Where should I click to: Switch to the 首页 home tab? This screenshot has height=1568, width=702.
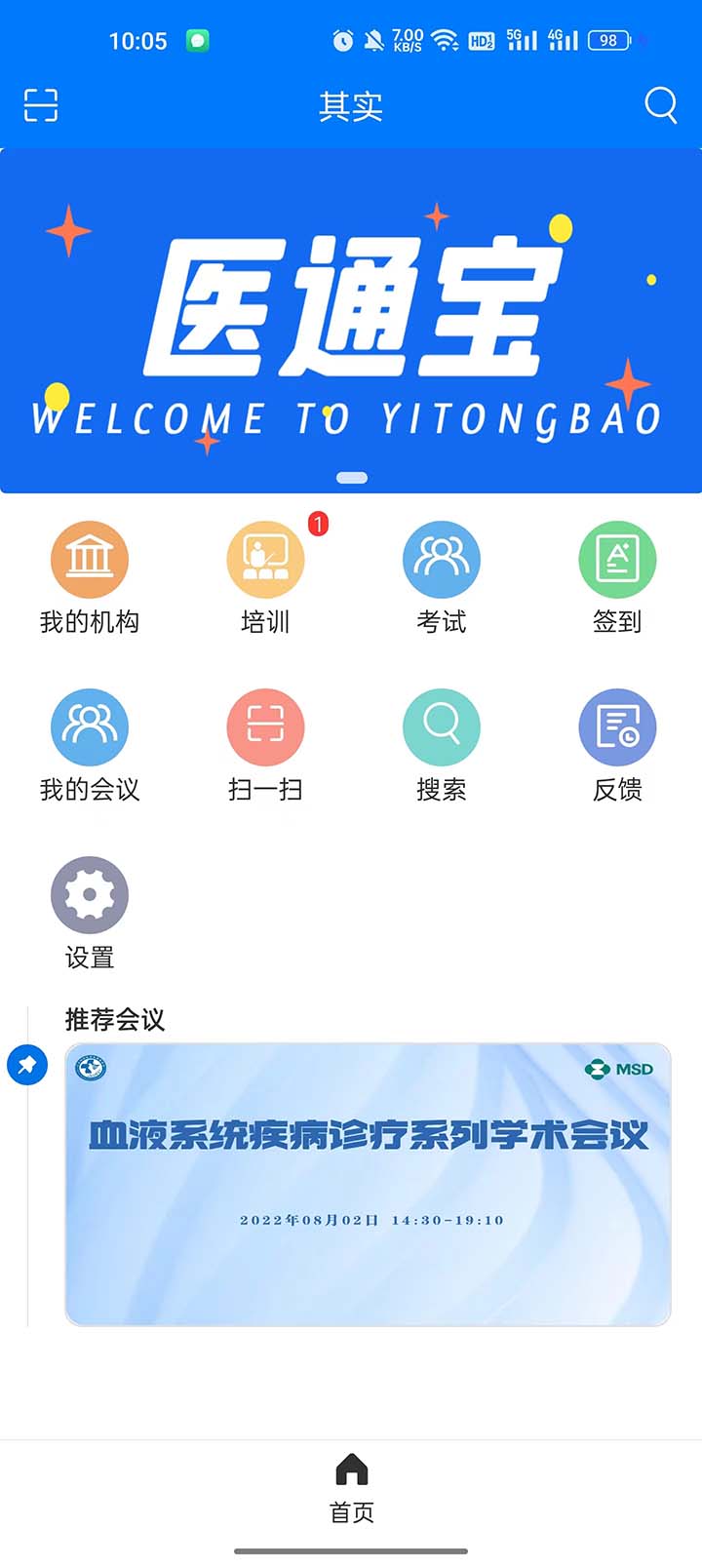(x=351, y=1488)
